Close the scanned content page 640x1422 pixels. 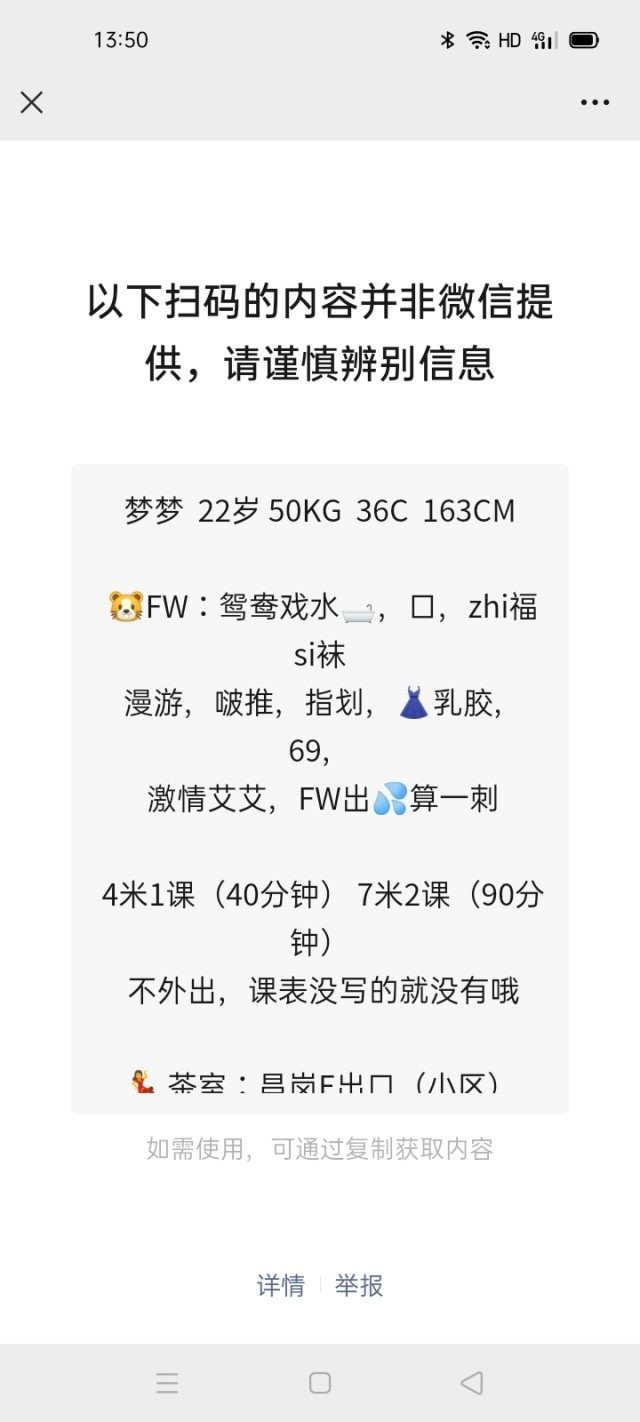[x=32, y=102]
